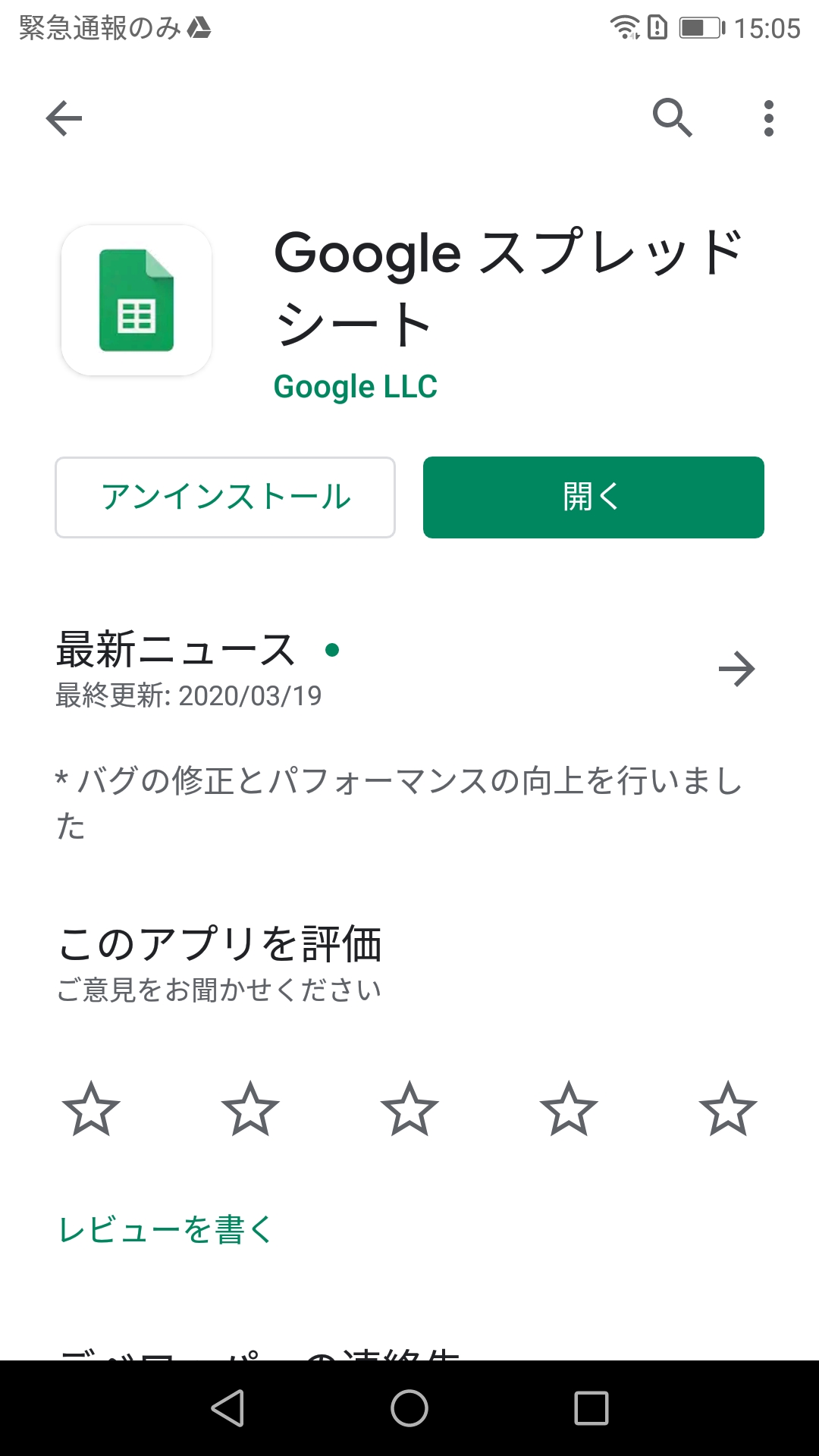Open the three-dot overflow menu
Image resolution: width=819 pixels, height=1456 pixels.
pos(769,118)
